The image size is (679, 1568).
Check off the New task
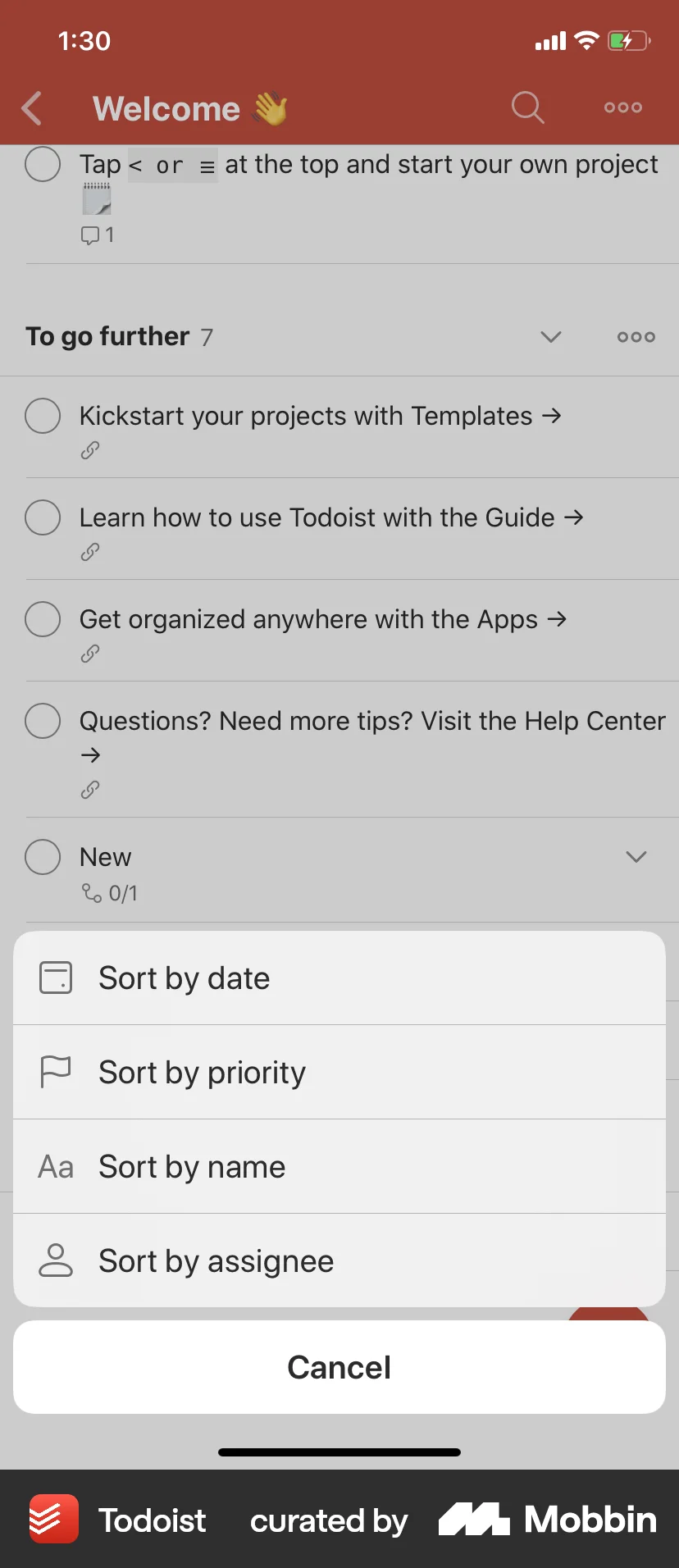click(x=43, y=856)
